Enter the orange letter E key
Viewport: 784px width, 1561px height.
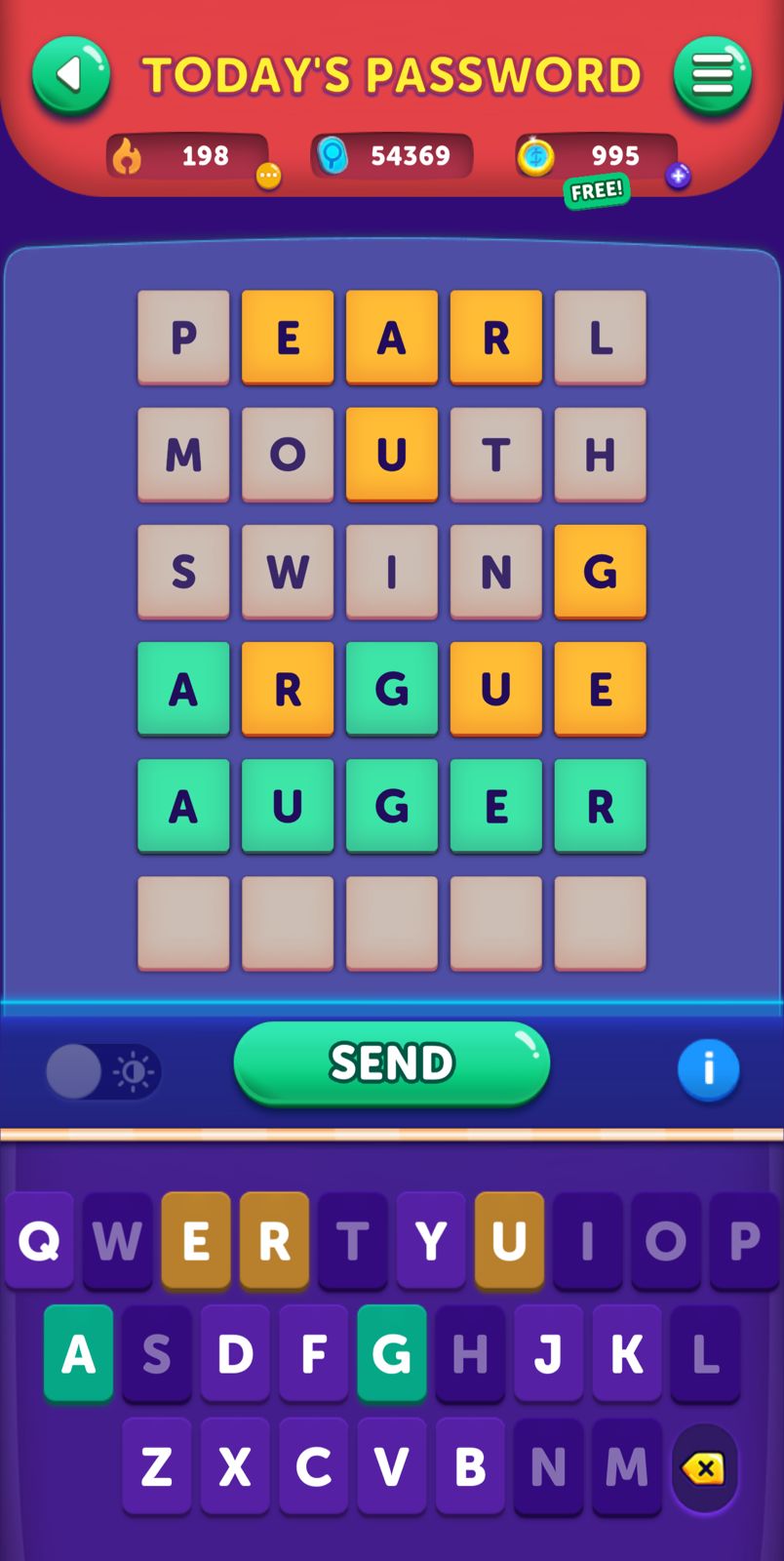(x=196, y=1241)
